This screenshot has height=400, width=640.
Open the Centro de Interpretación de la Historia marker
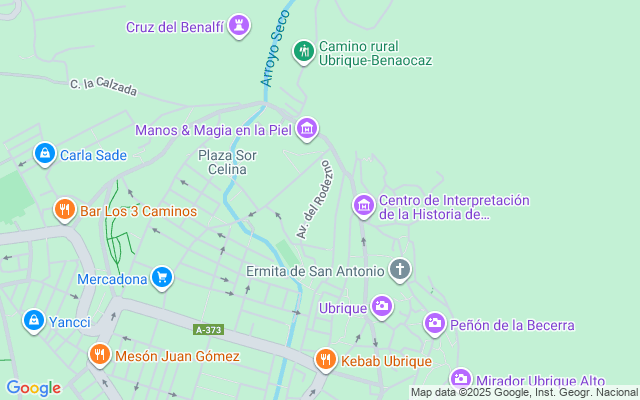(x=364, y=207)
